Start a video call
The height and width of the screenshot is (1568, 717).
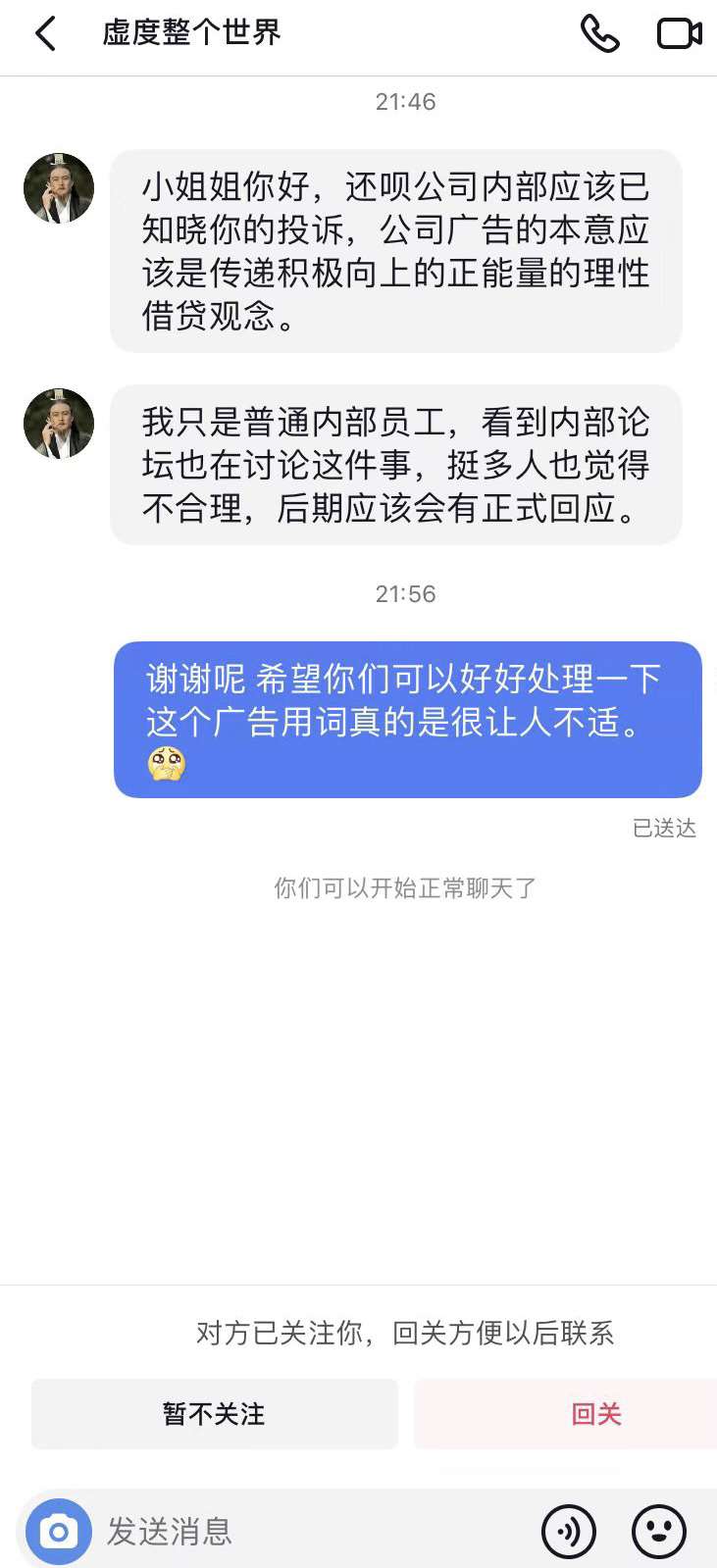coord(679,33)
